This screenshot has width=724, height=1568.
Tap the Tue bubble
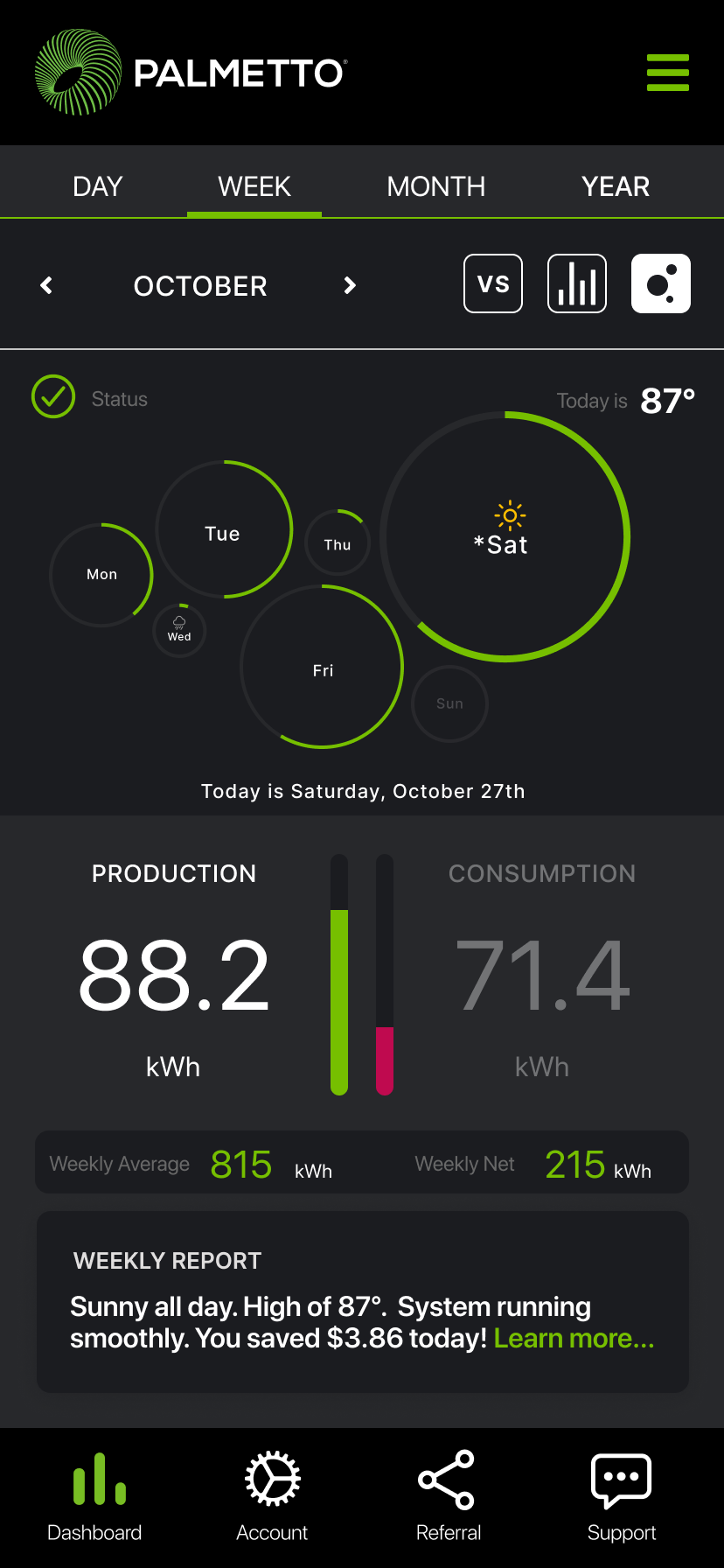coord(223,529)
